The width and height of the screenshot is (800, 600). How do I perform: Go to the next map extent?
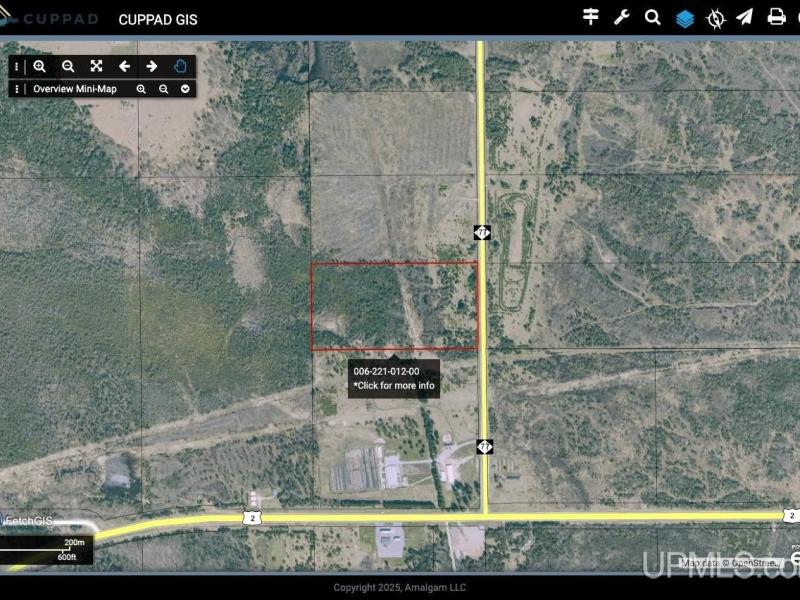point(152,66)
